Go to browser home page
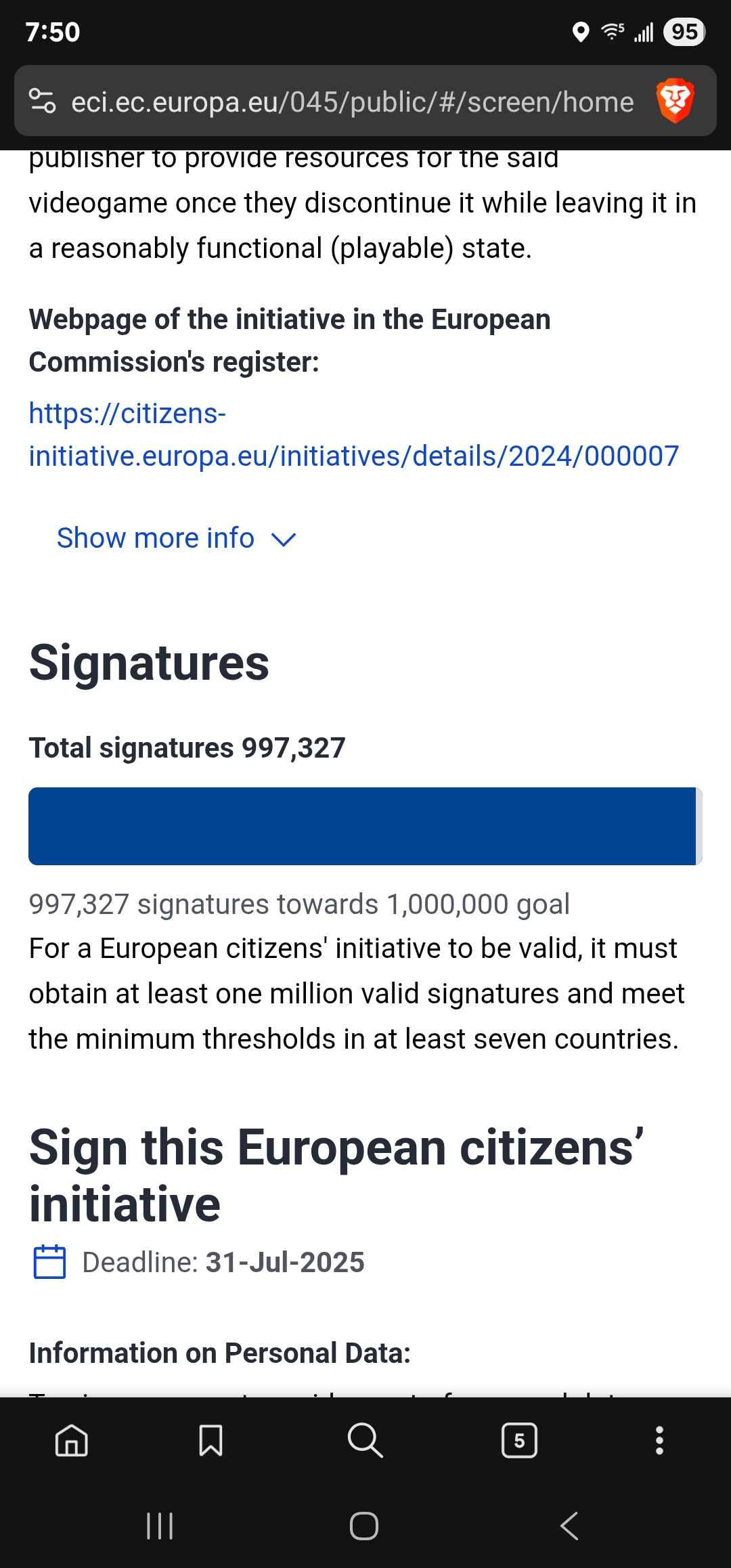 pyautogui.click(x=72, y=1440)
